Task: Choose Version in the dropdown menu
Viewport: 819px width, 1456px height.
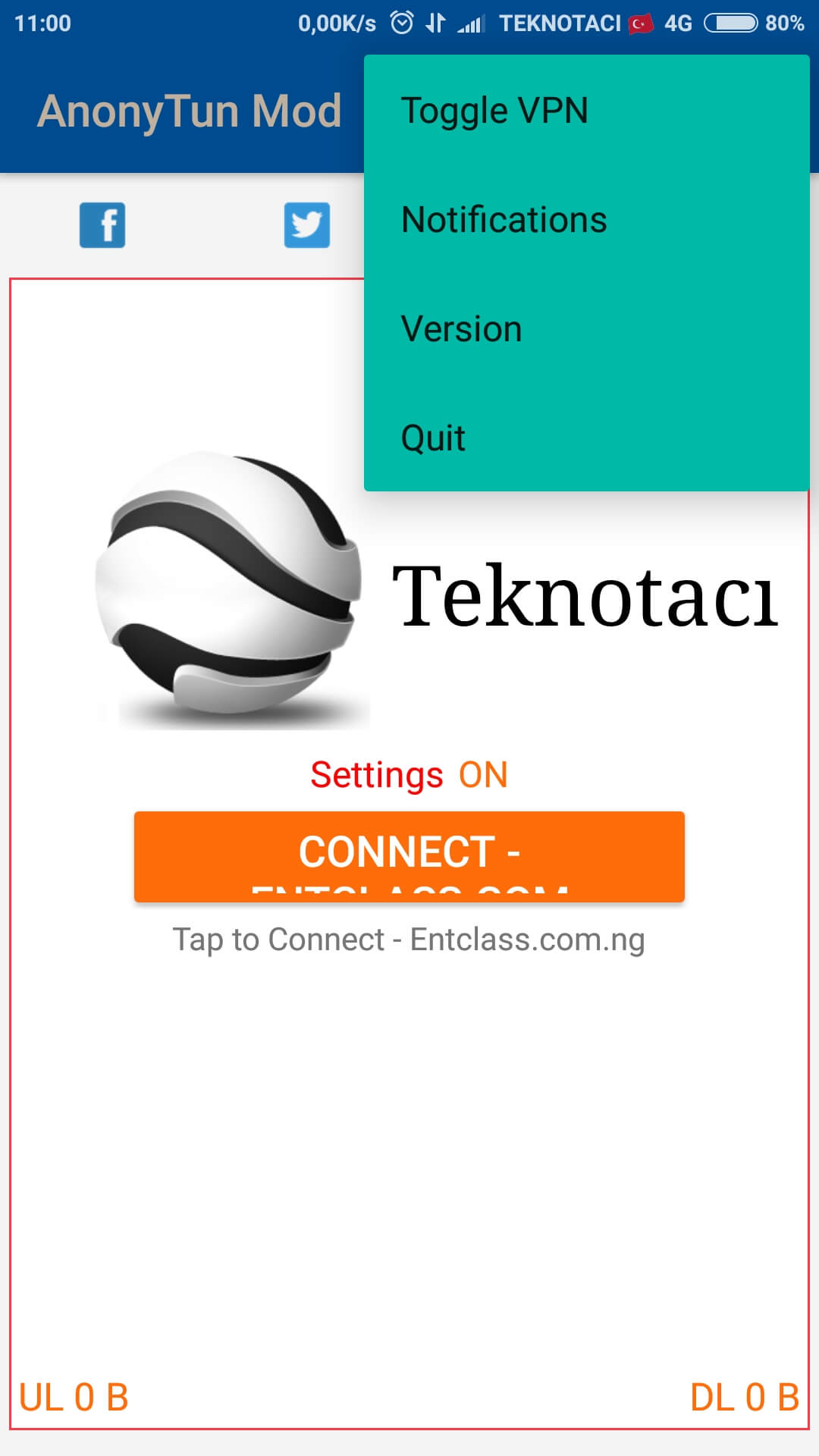Action: click(586, 328)
